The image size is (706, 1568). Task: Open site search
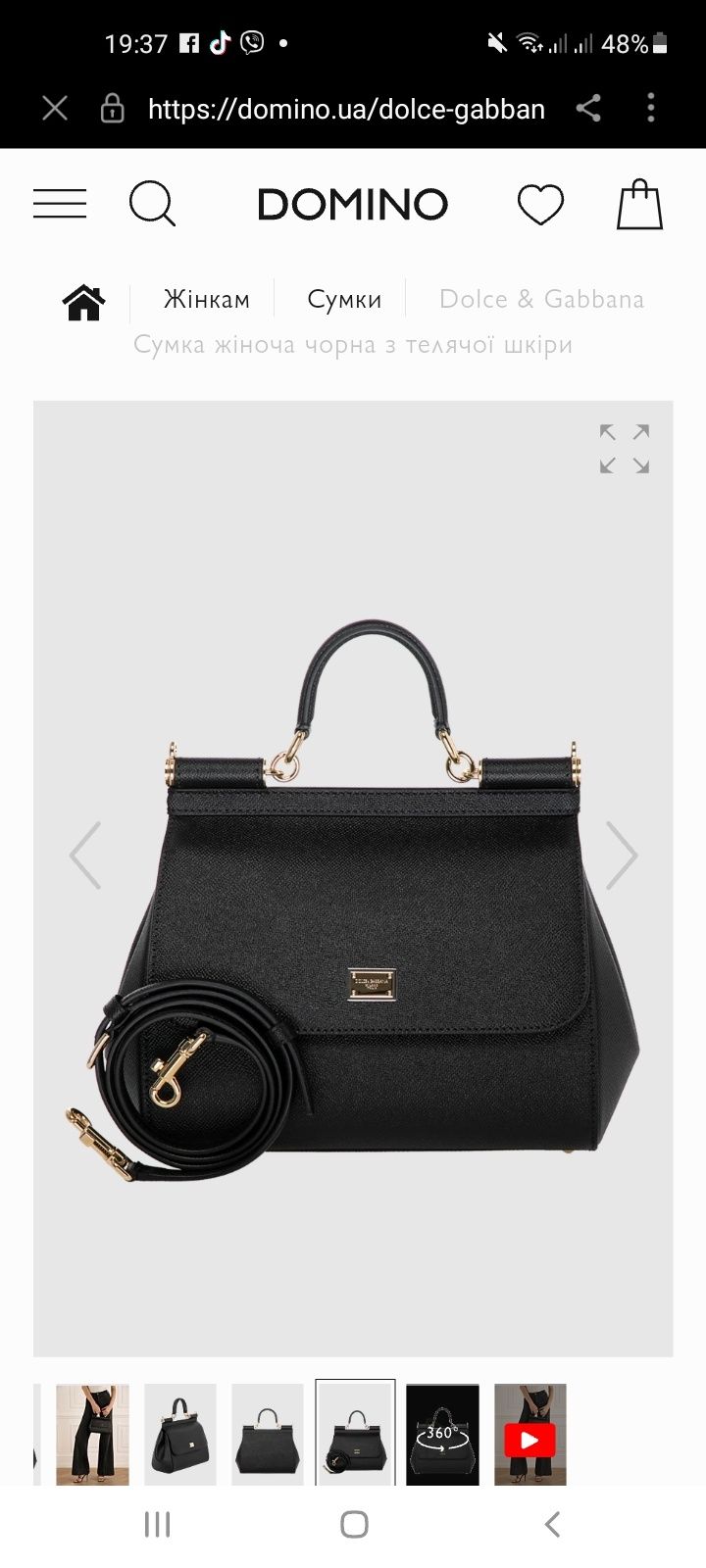(x=152, y=204)
